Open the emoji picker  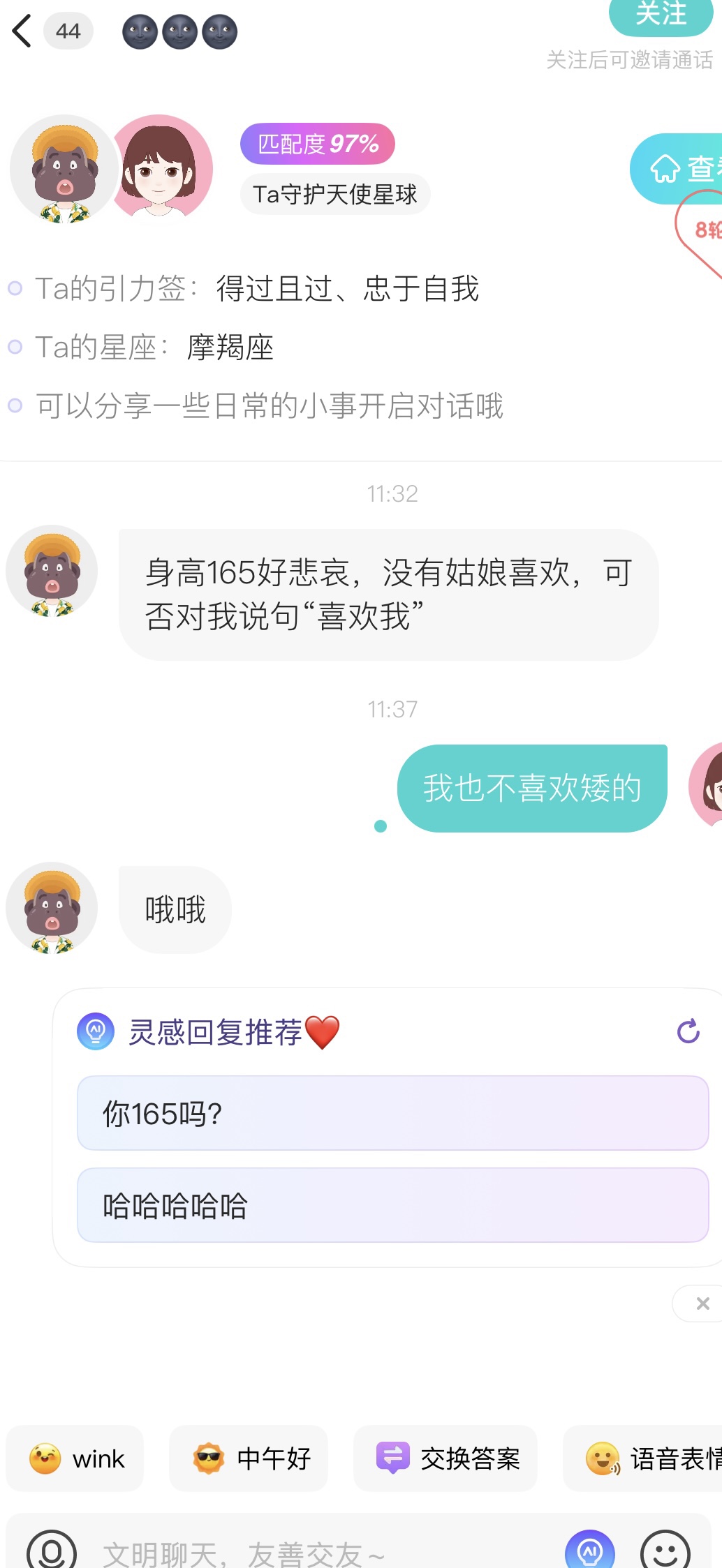point(665,1552)
